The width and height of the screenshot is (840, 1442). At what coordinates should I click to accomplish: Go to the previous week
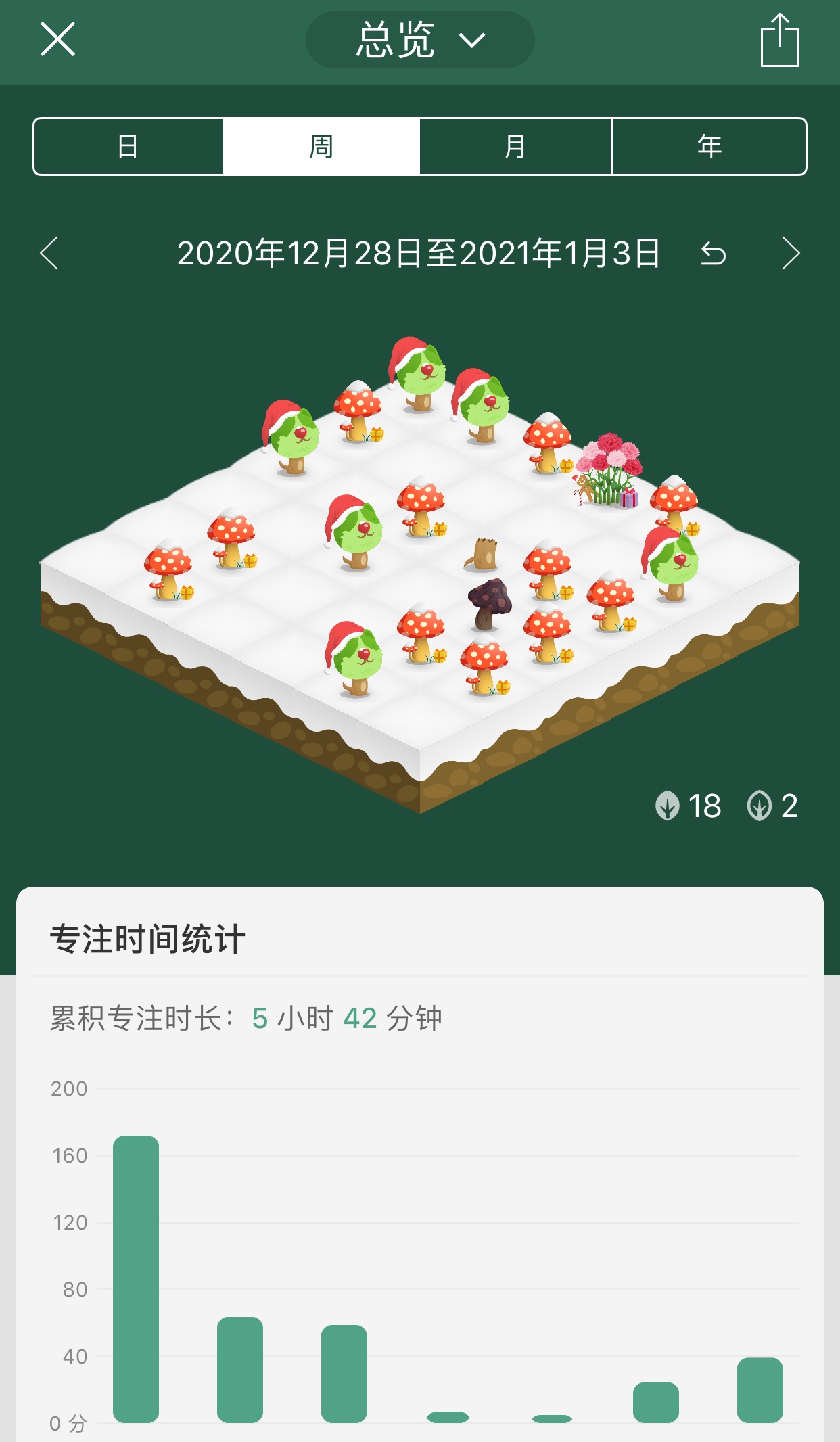pos(49,254)
